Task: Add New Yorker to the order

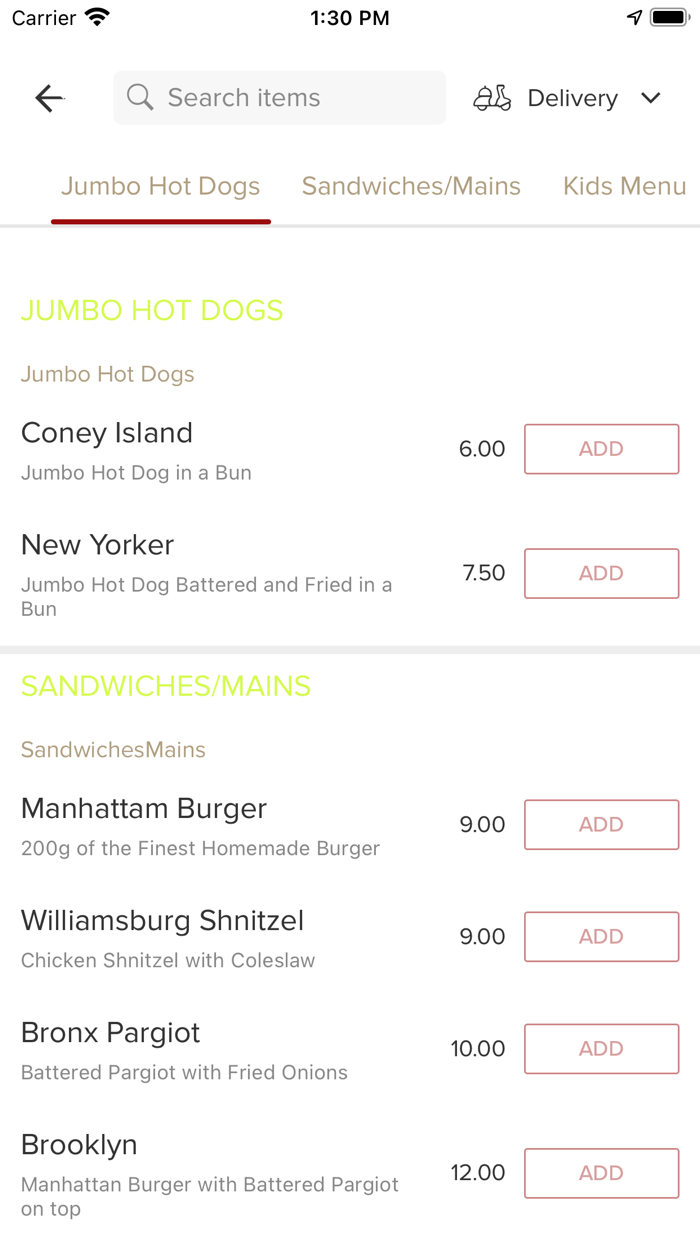Action: point(601,573)
